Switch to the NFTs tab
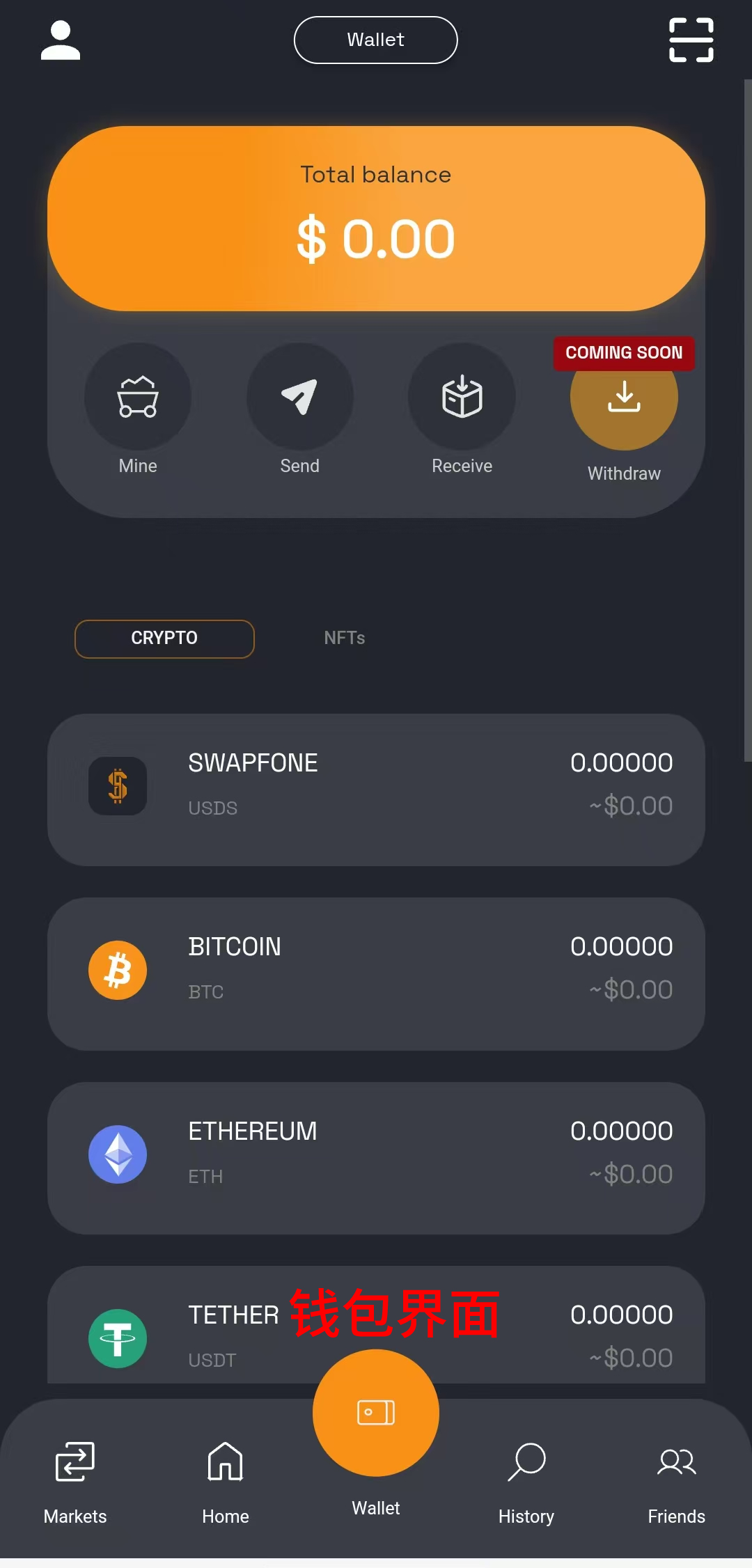Viewport: 752px width, 1568px height. click(x=345, y=638)
